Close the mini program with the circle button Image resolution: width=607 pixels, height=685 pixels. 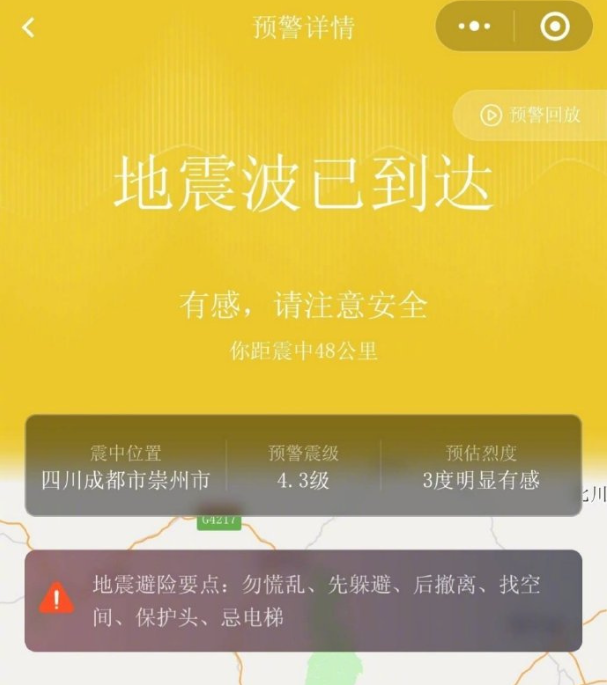[x=554, y=27]
